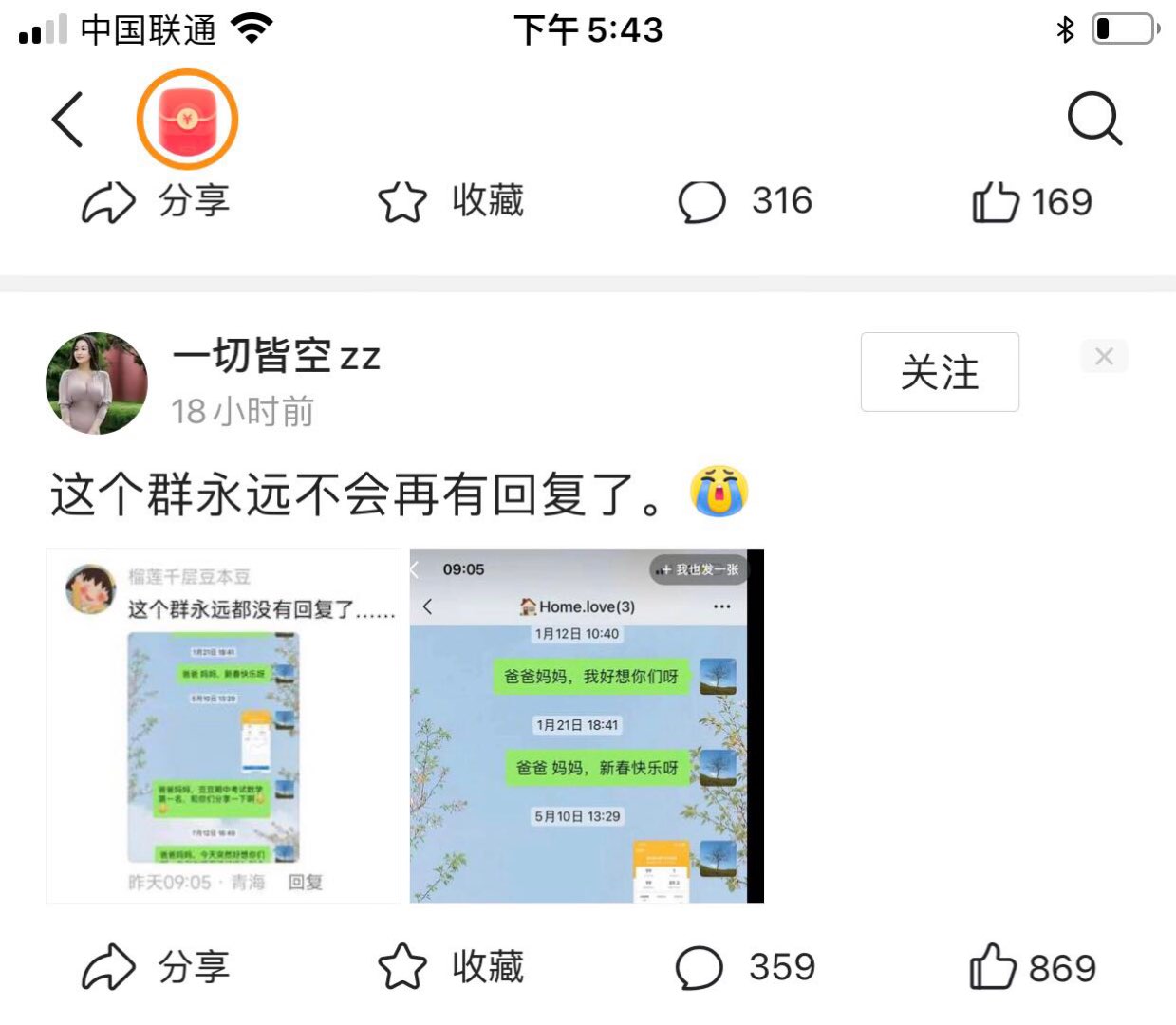Dismiss 一切皆空zz's post with the X
1176x1025 pixels.
1103,357
